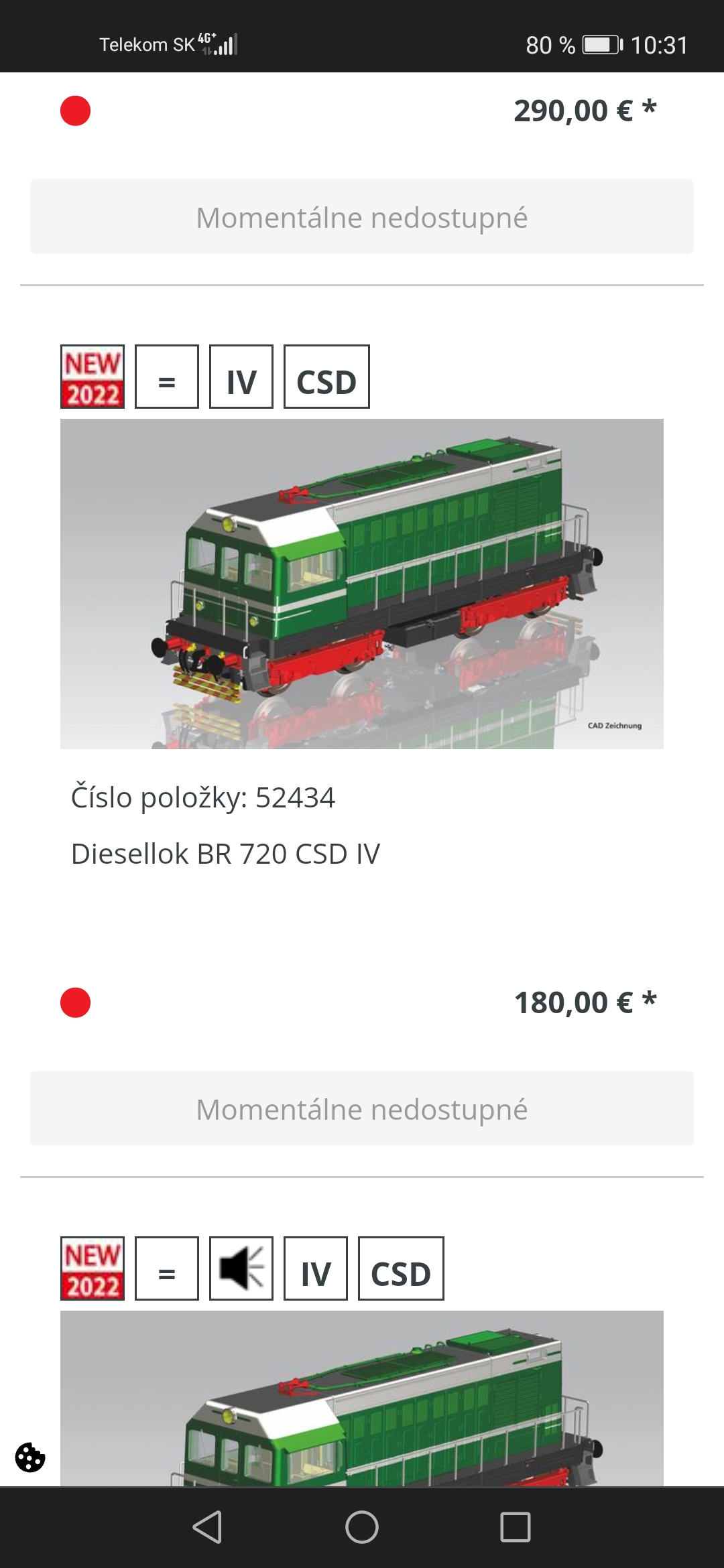Tap Momentálne nedostupné under the 180,00 € price
The image size is (724, 1568).
click(362, 1109)
